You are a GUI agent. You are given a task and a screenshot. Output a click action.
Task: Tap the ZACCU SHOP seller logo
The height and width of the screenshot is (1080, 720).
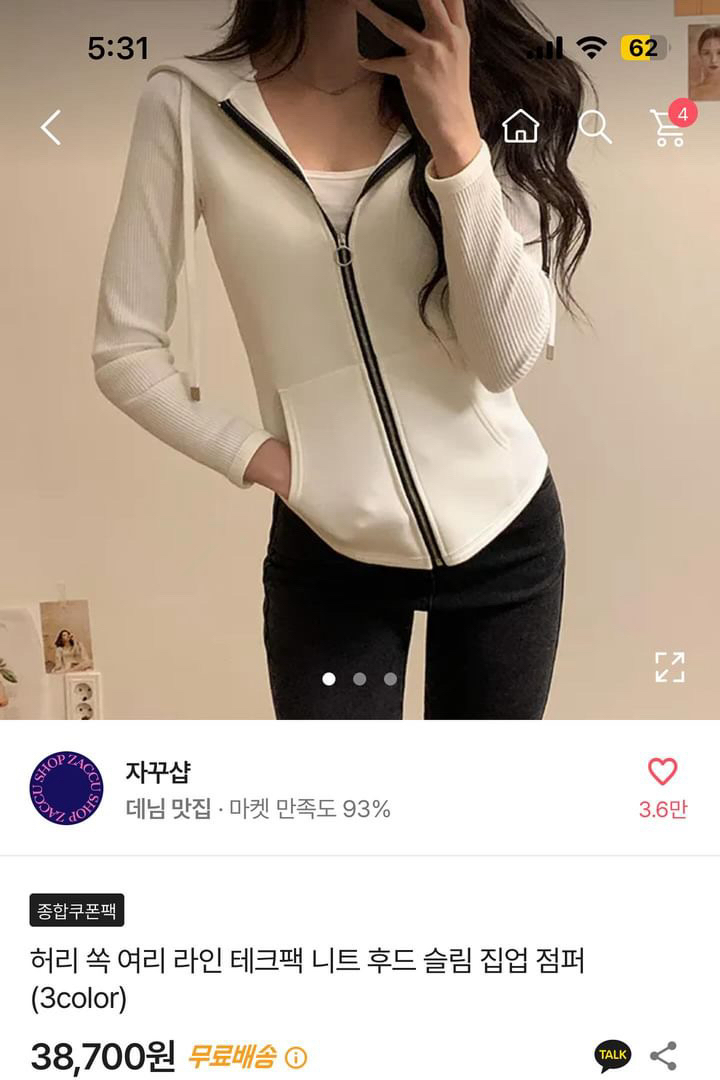coord(66,786)
